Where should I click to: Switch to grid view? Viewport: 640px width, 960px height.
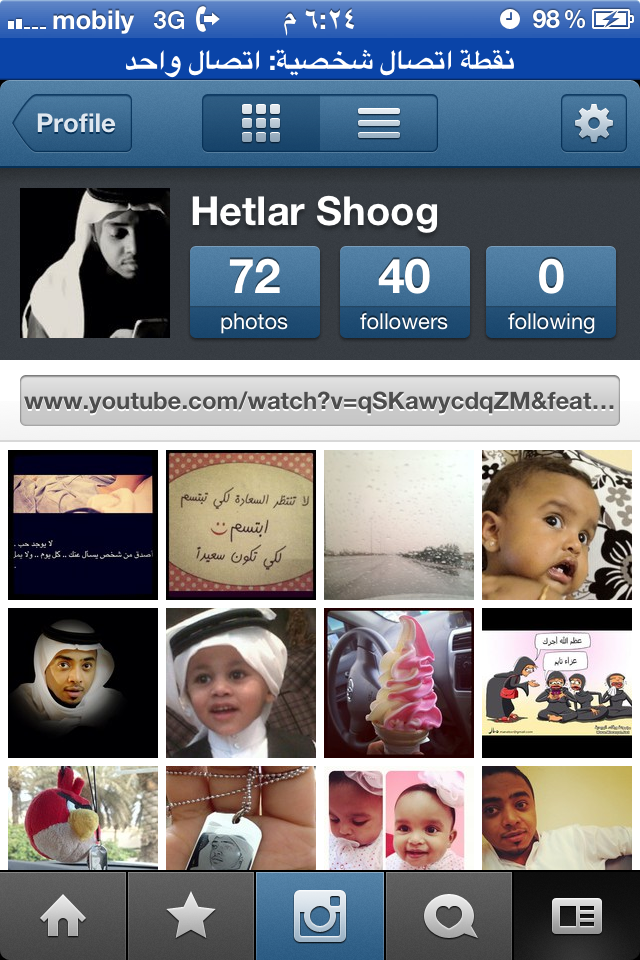[x=261, y=123]
